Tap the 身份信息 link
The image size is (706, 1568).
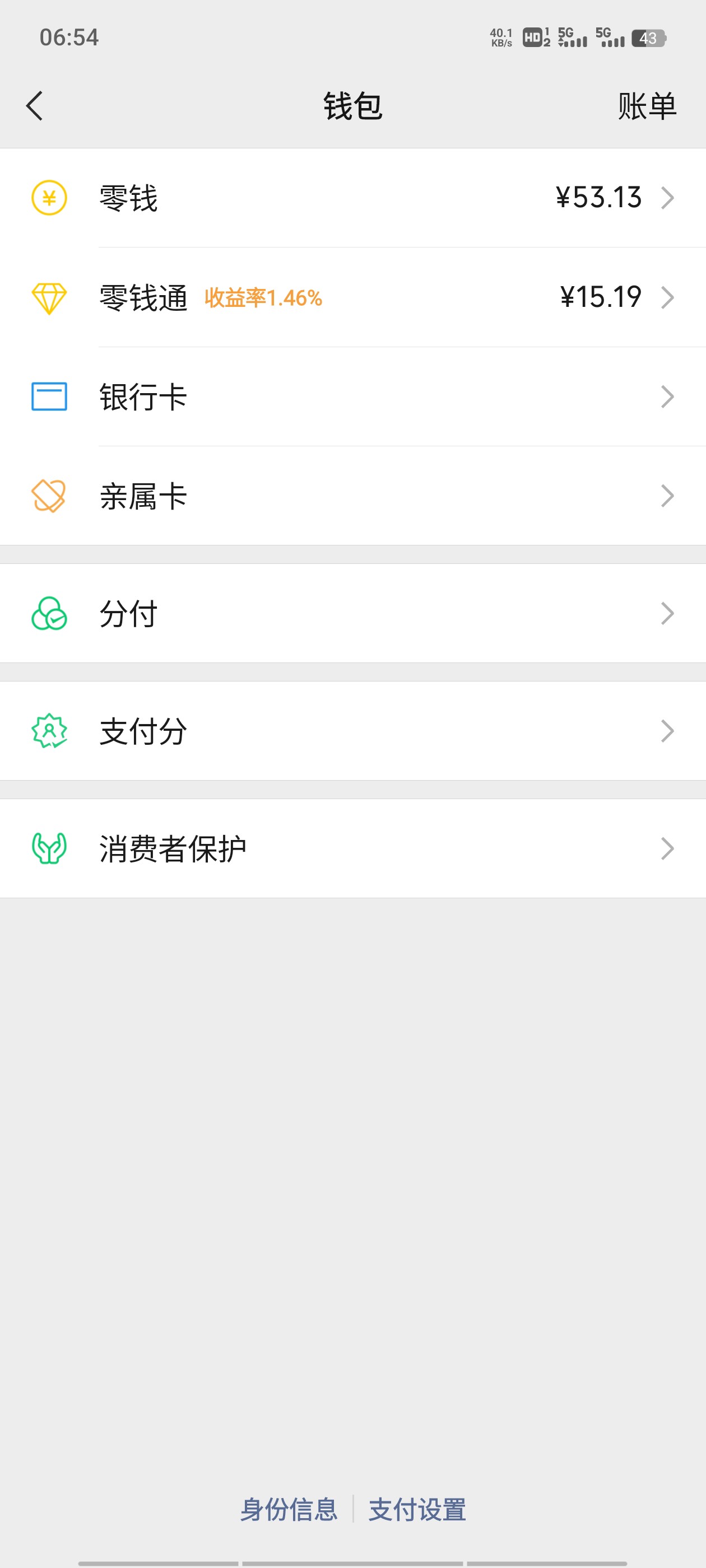click(x=289, y=1510)
